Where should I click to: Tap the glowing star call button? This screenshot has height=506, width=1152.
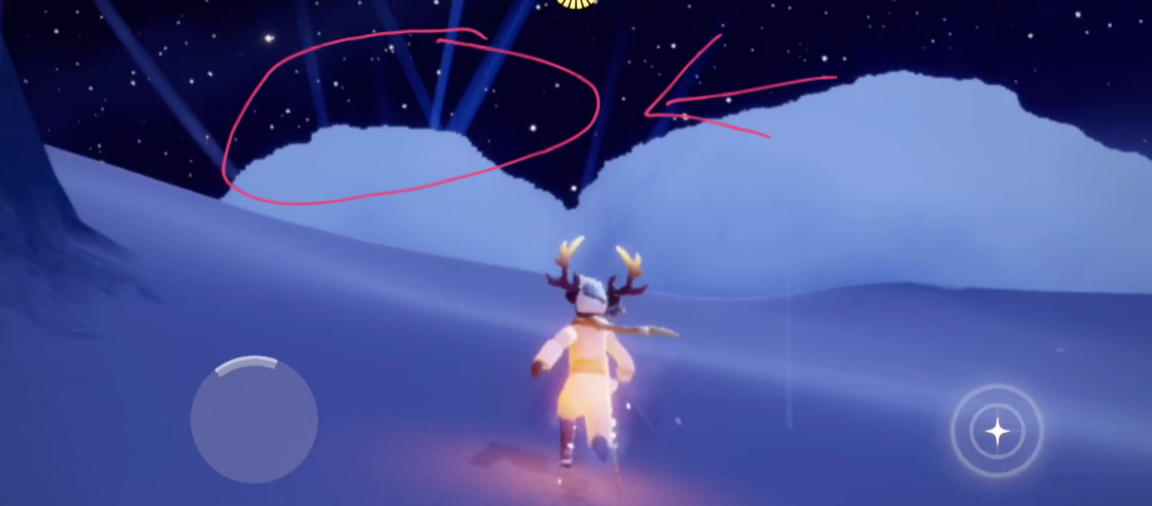pos(997,431)
